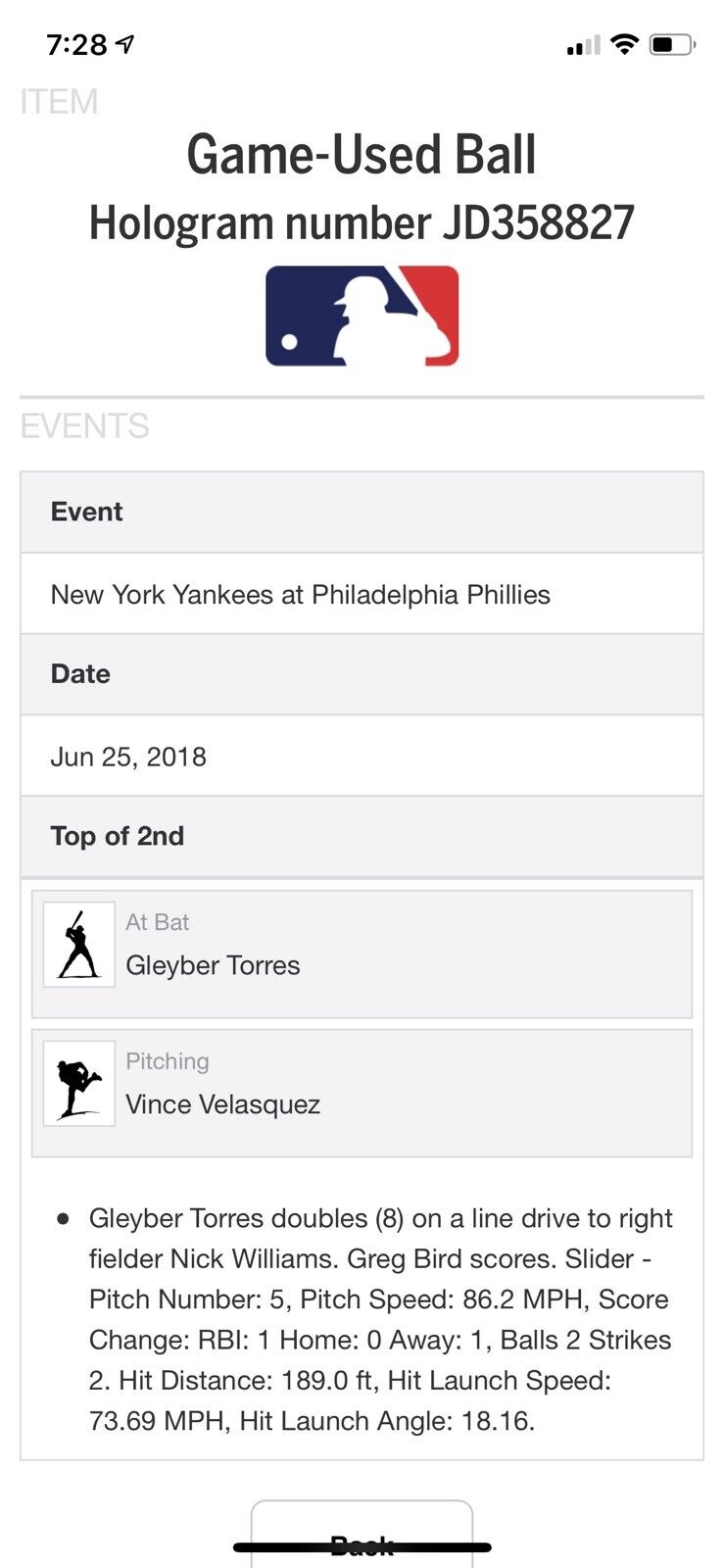Click the hologram number JD358827
724x1568 pixels.
pyautogui.click(x=362, y=221)
